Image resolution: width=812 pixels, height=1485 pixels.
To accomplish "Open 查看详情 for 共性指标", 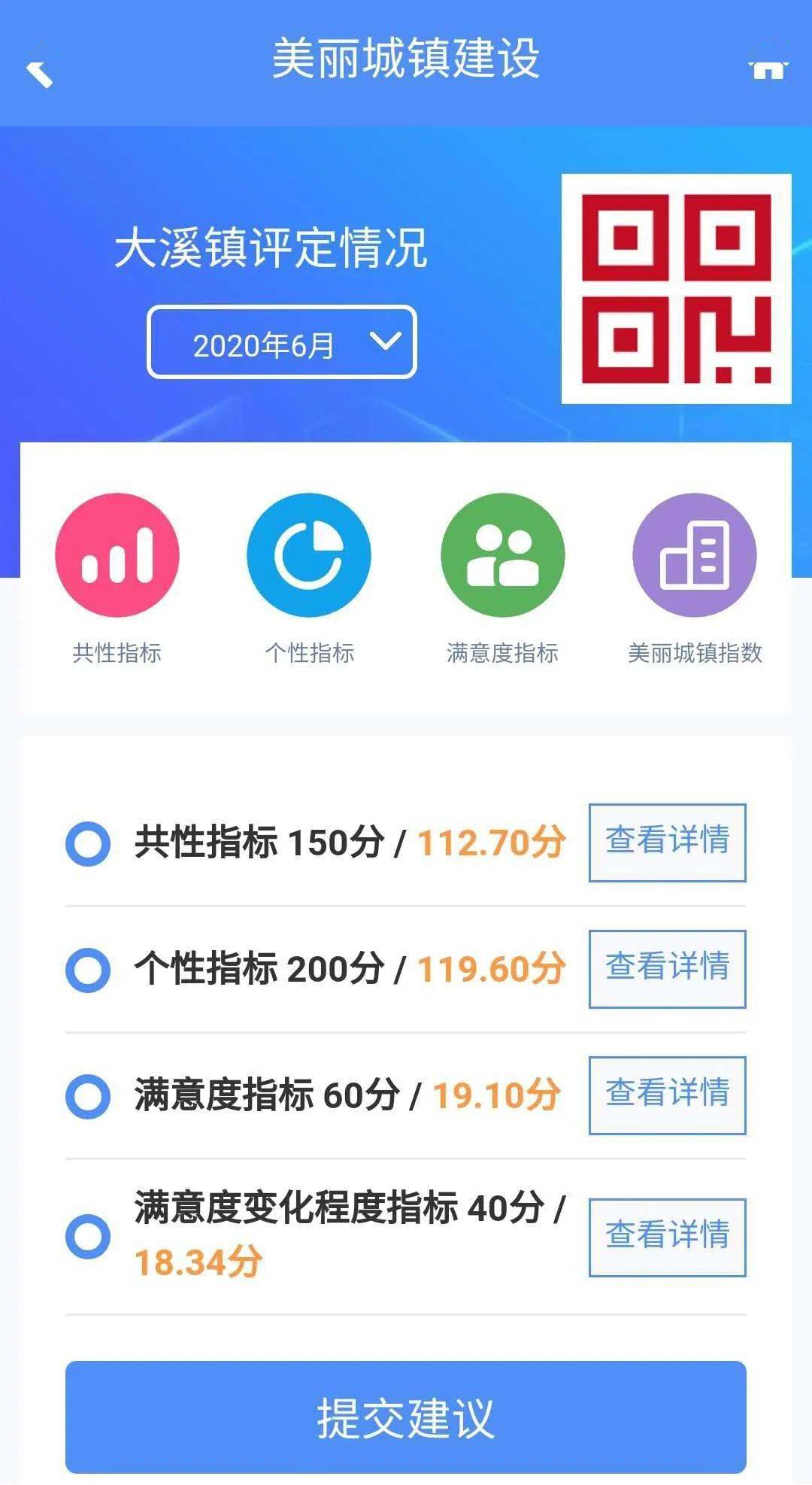I will 666,843.
